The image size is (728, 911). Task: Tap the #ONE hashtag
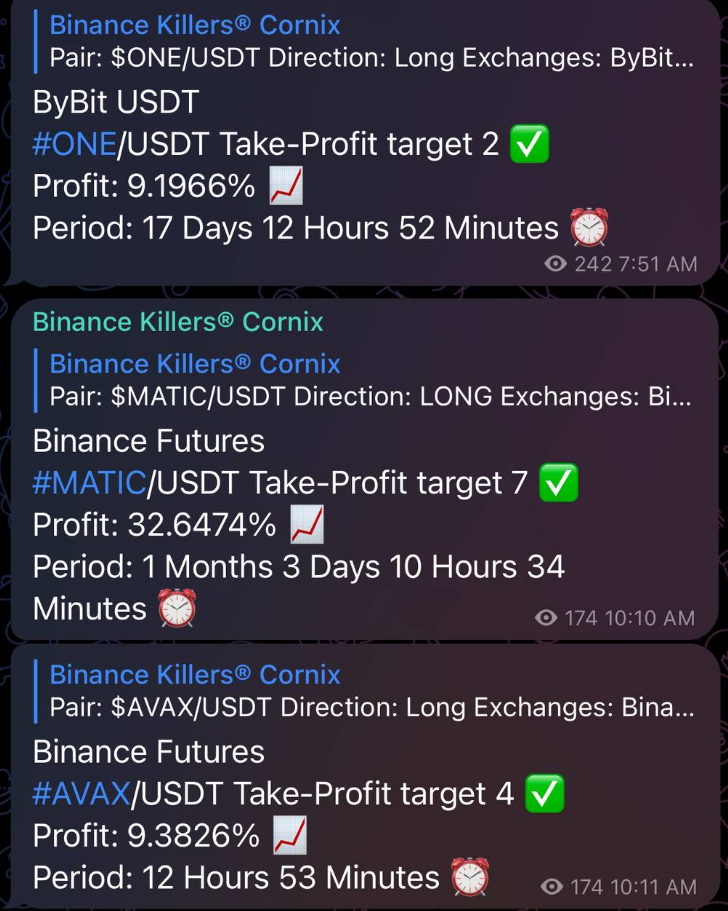[75, 145]
